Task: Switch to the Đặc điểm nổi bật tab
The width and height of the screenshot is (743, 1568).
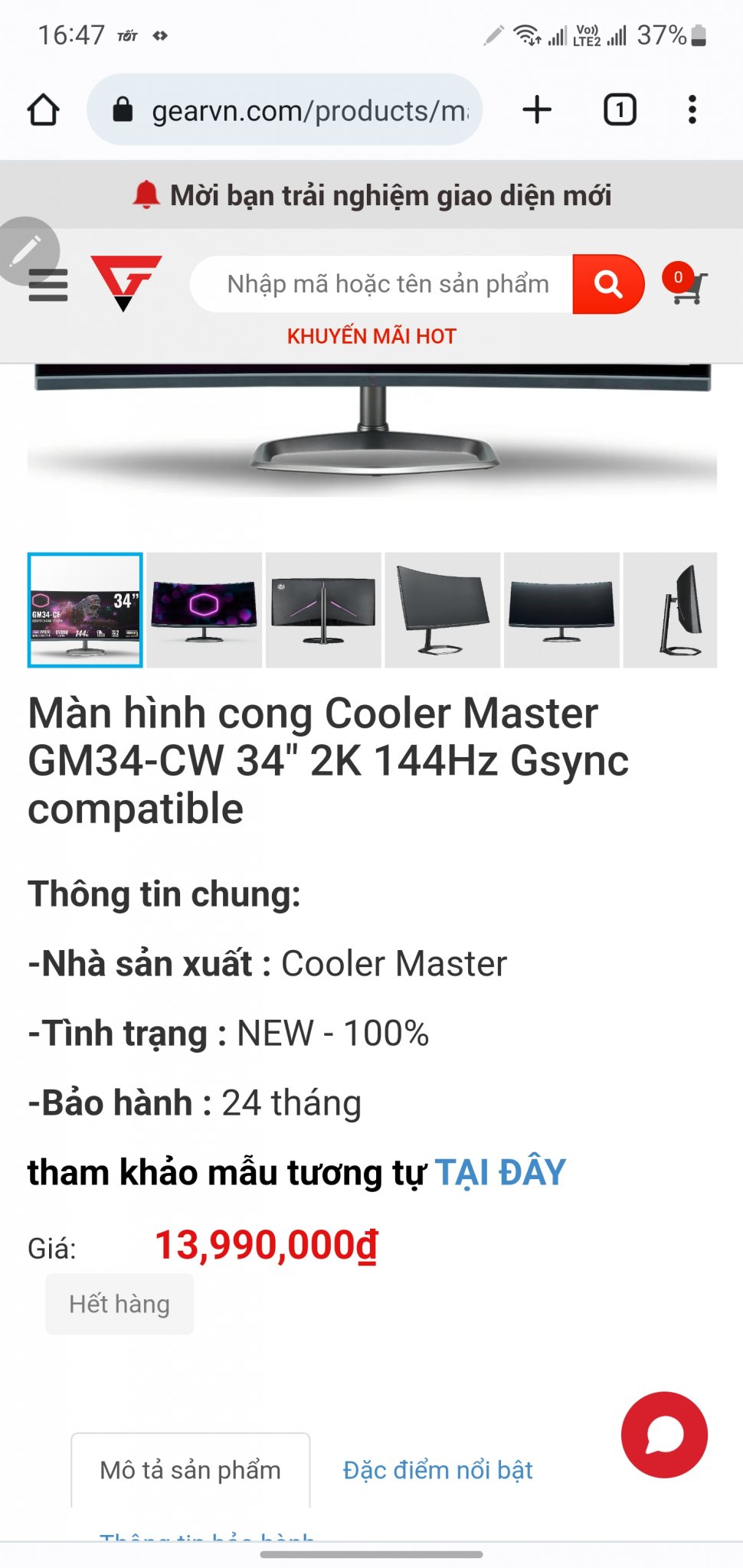Action: pyautogui.click(x=437, y=1470)
